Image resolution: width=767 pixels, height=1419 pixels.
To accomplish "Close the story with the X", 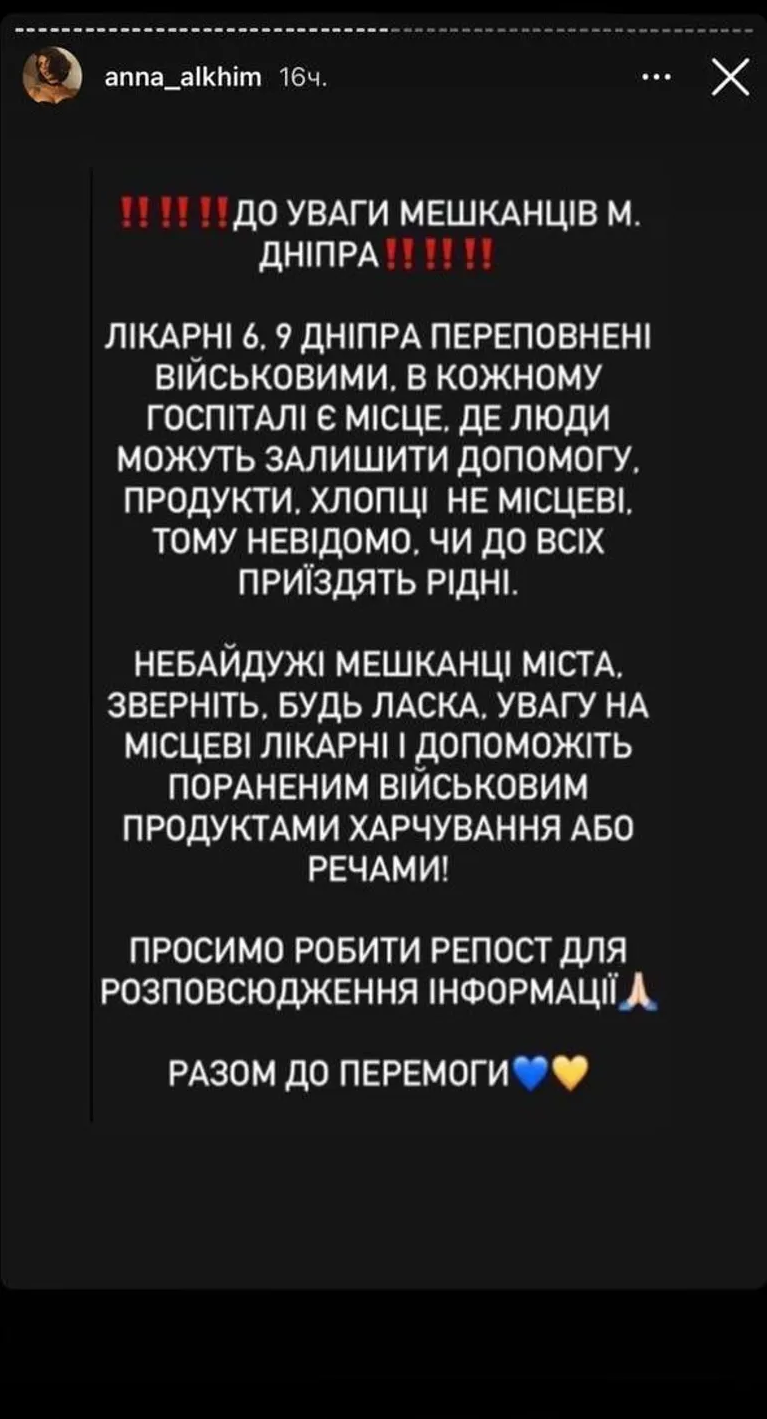I will (x=730, y=77).
